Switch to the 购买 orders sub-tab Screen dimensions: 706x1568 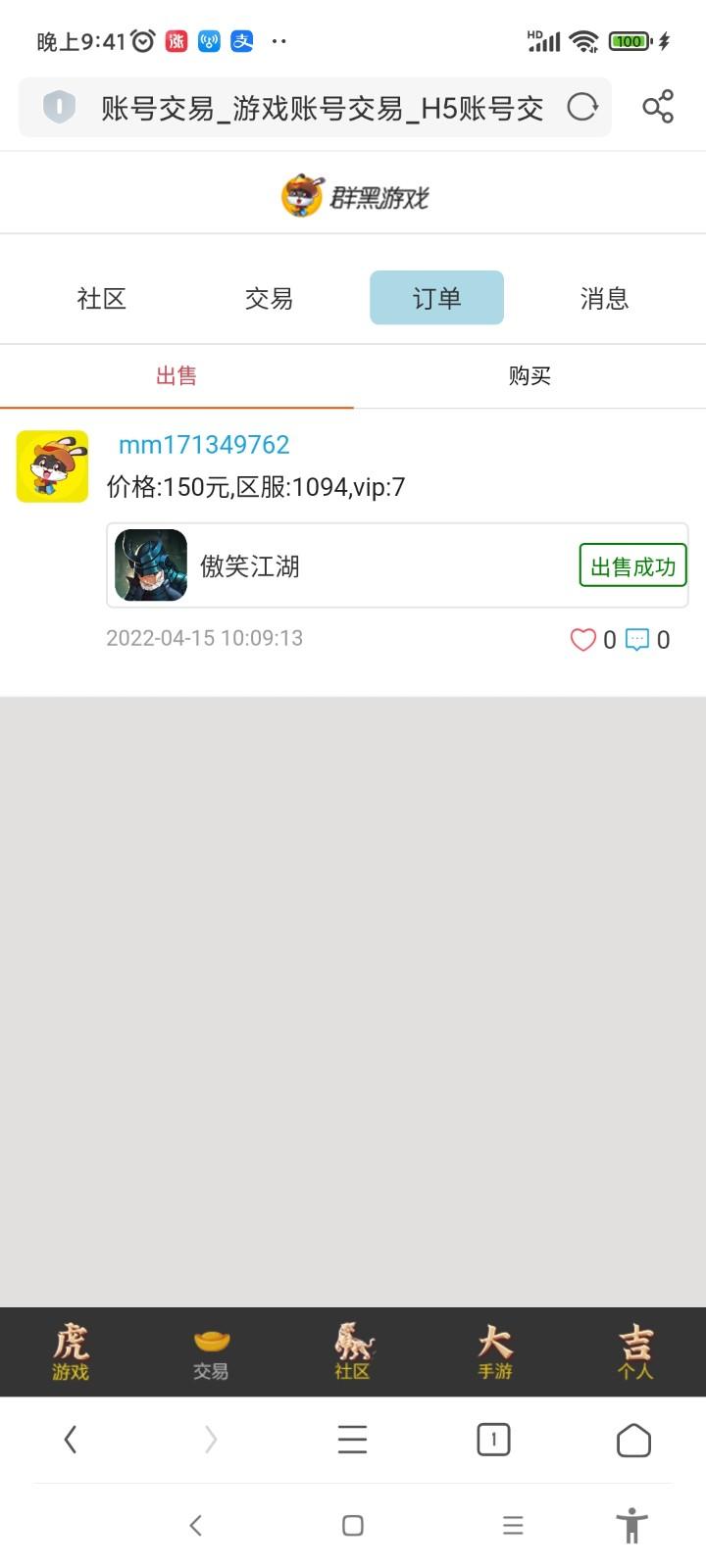click(x=529, y=376)
